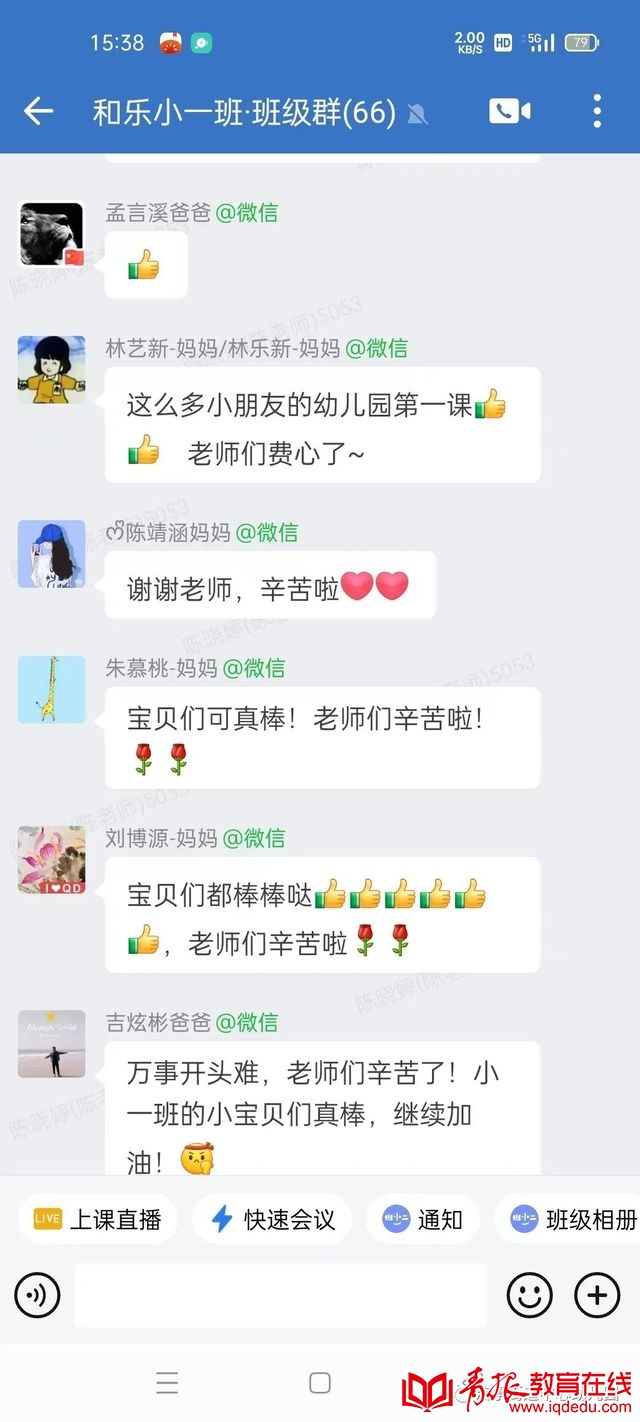This screenshot has height=1422, width=640.
Task: View 林艺新-妈妈's profile avatar
Action: pos(51,370)
